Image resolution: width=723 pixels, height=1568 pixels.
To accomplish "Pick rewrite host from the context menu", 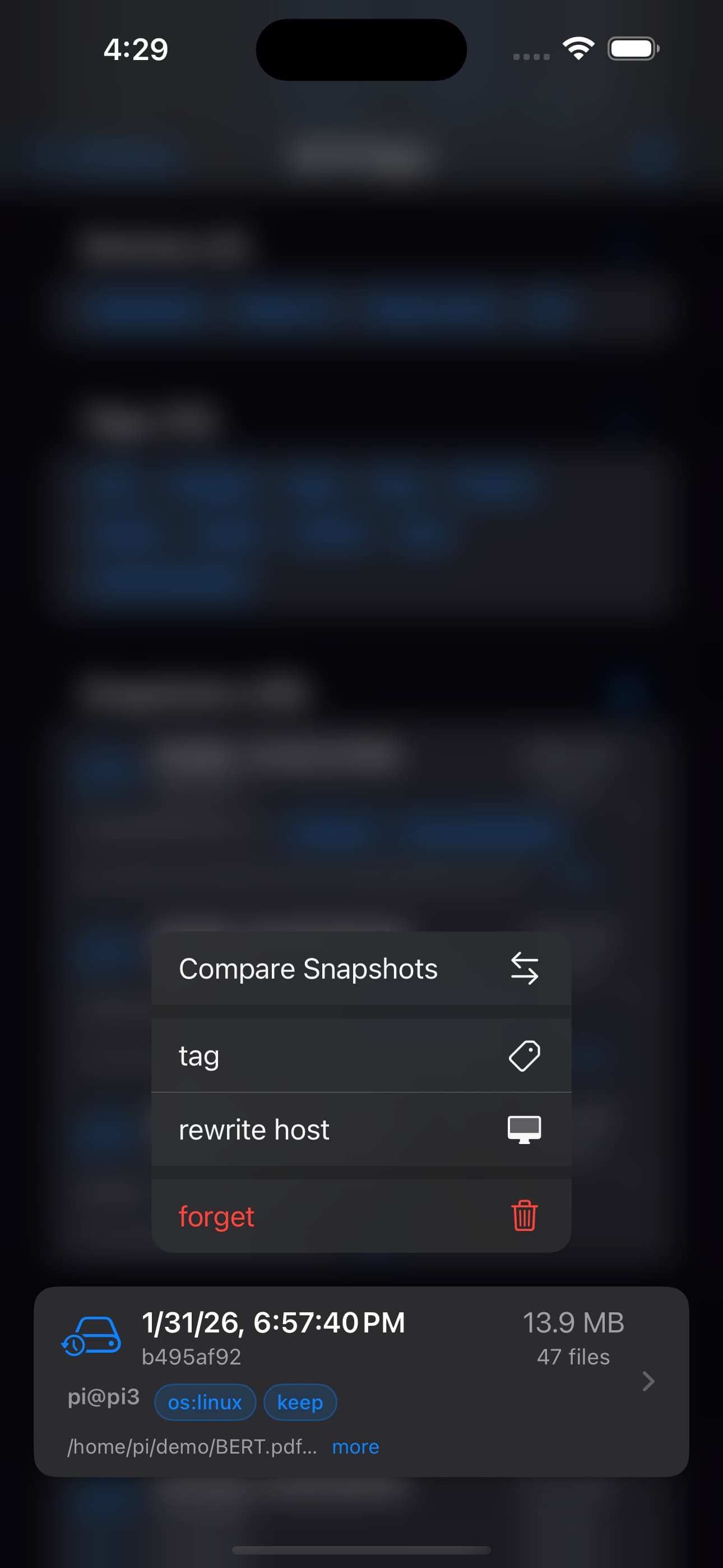I will coord(360,1130).
